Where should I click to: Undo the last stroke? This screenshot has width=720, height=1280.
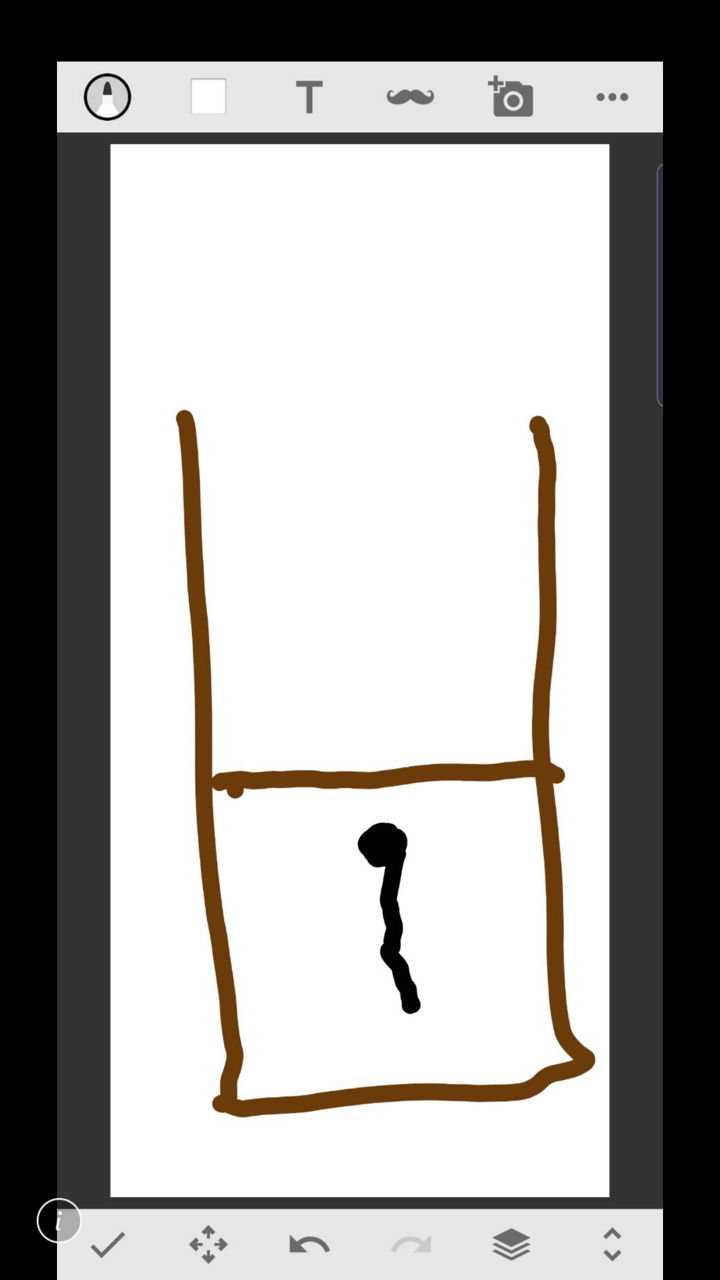[309, 1245]
